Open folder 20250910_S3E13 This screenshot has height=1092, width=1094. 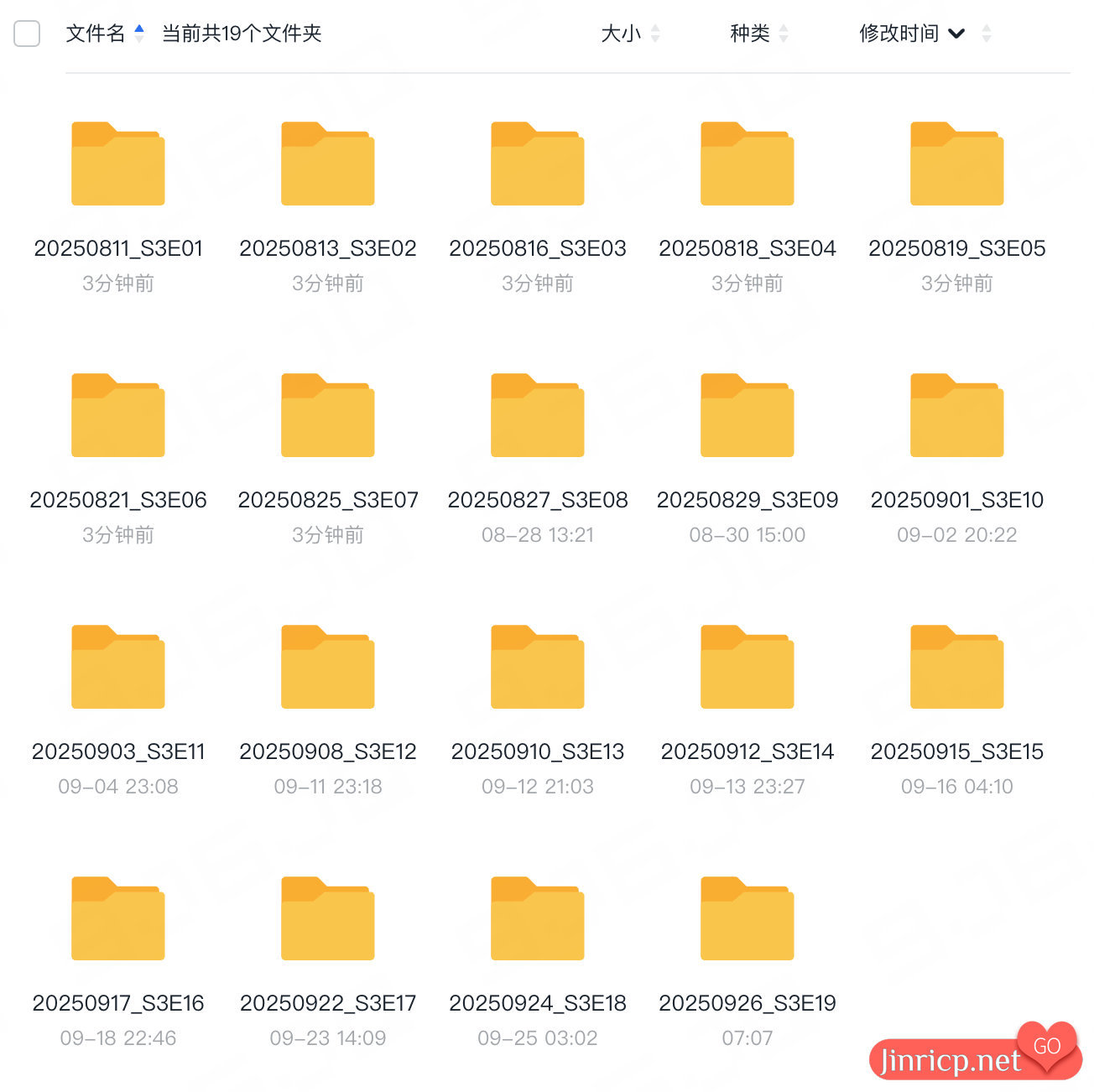click(x=538, y=668)
